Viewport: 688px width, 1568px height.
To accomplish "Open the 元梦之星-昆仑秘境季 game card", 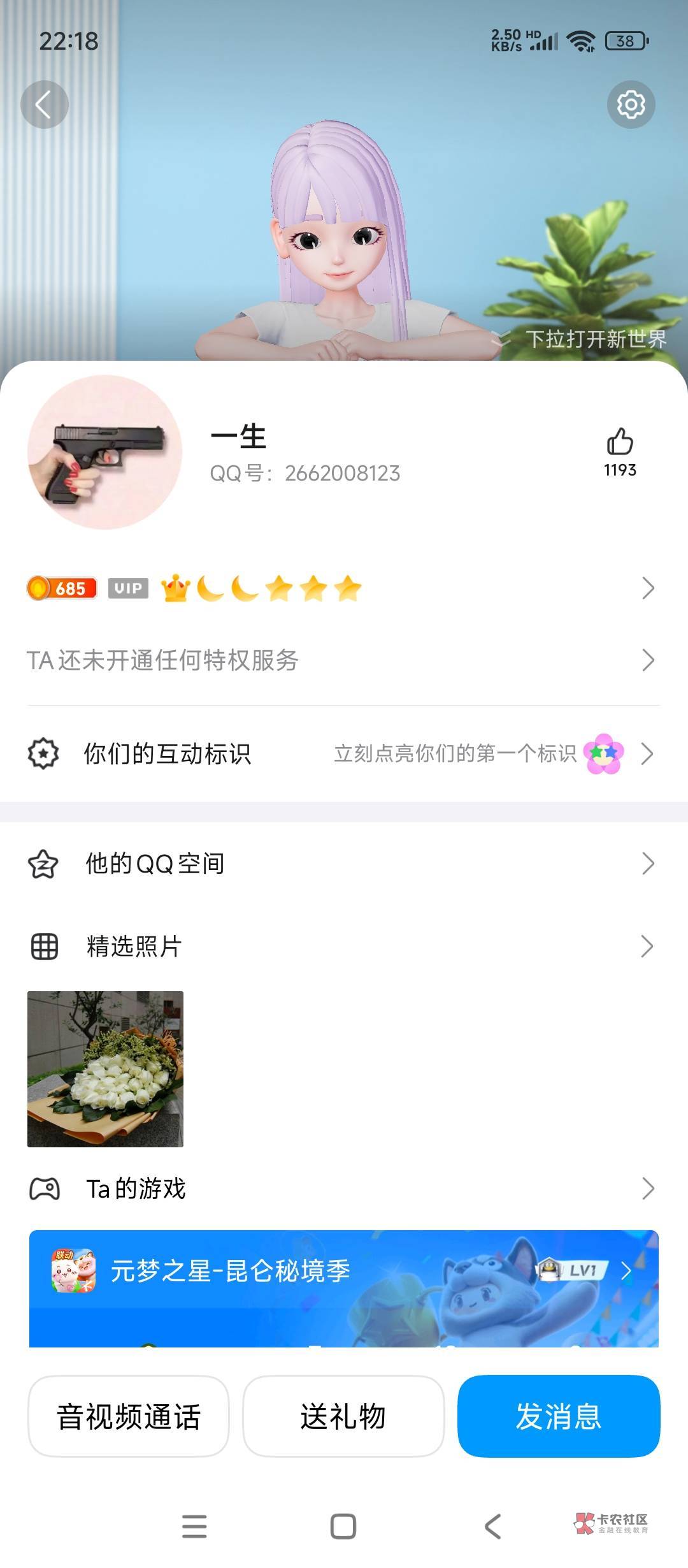I will click(x=344, y=1288).
